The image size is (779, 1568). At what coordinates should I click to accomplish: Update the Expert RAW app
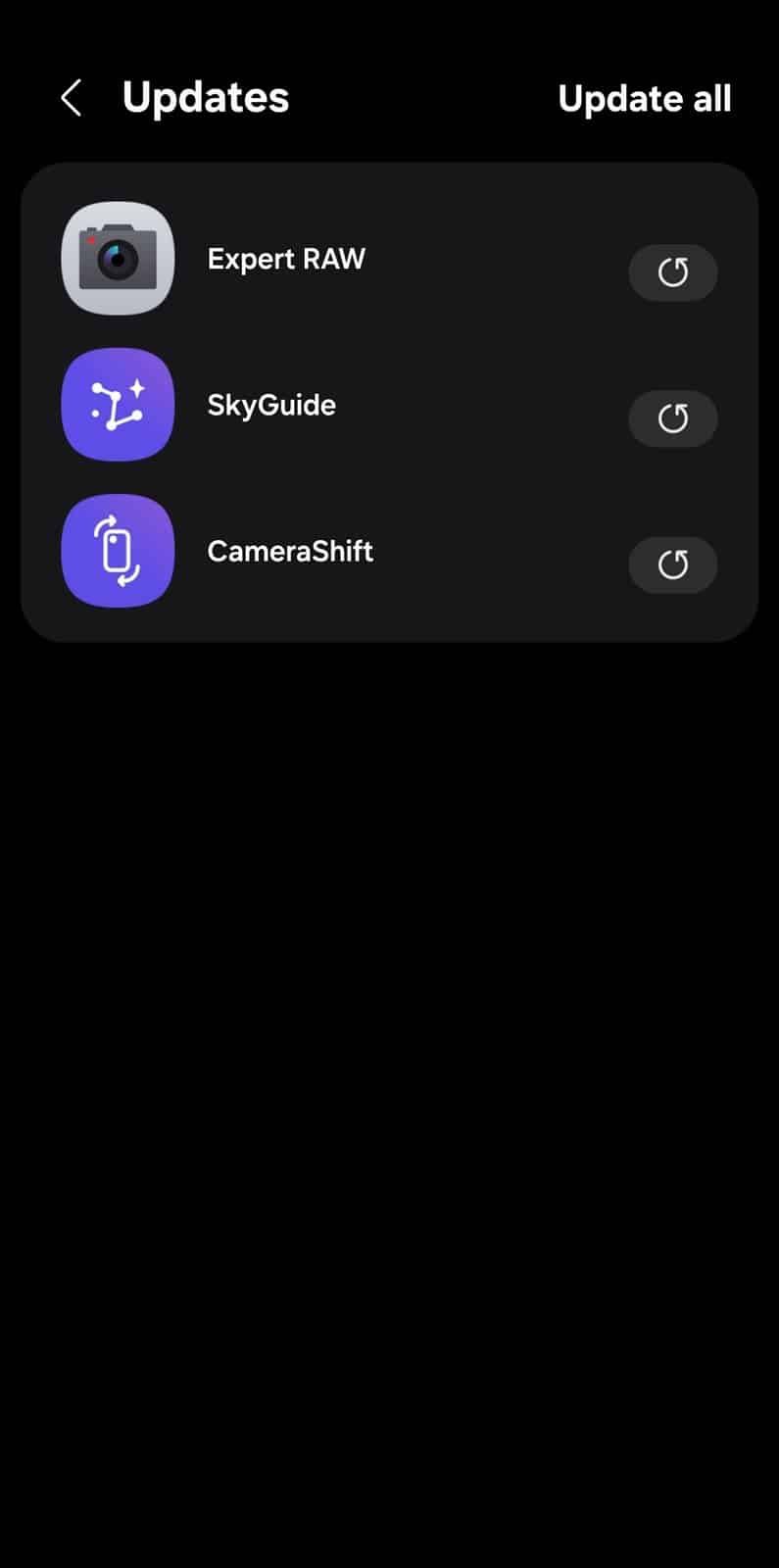click(672, 272)
